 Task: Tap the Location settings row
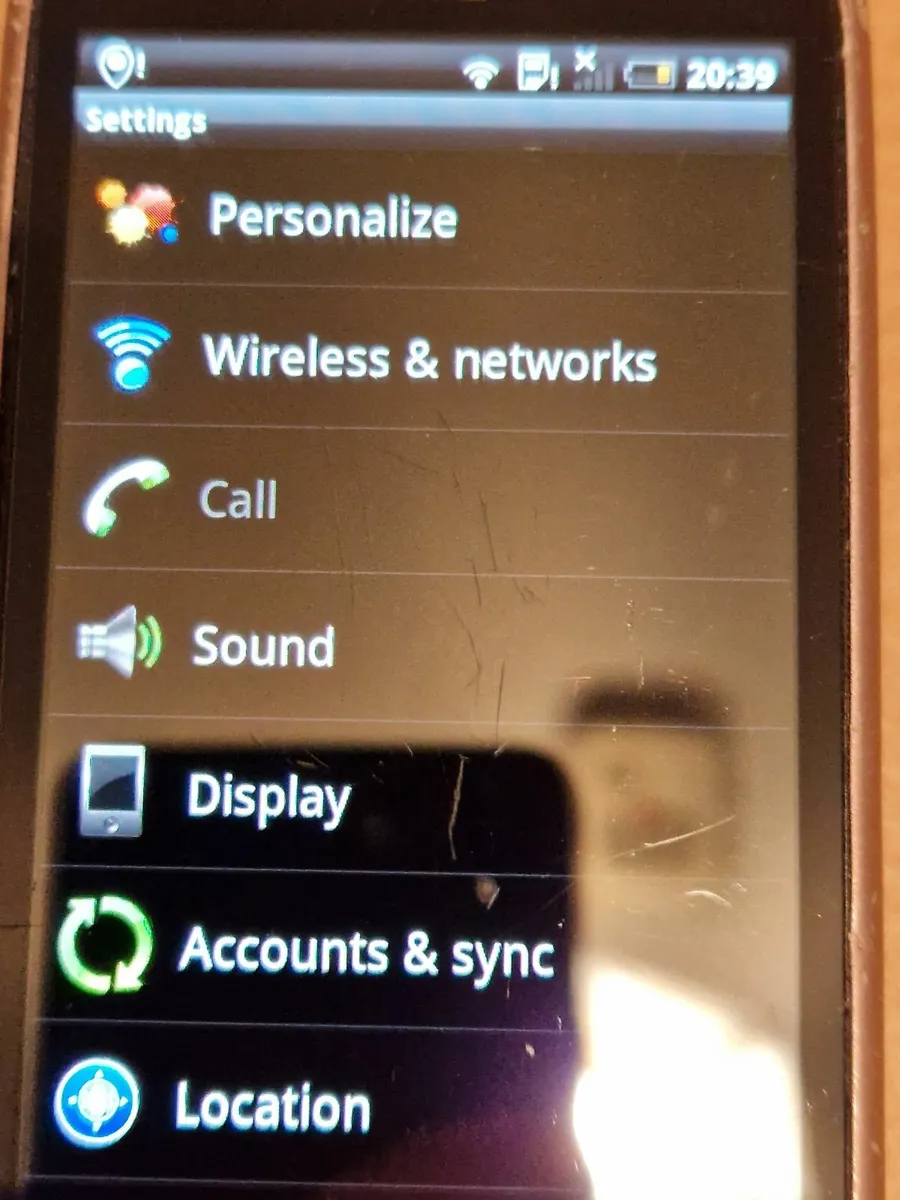(272, 1106)
